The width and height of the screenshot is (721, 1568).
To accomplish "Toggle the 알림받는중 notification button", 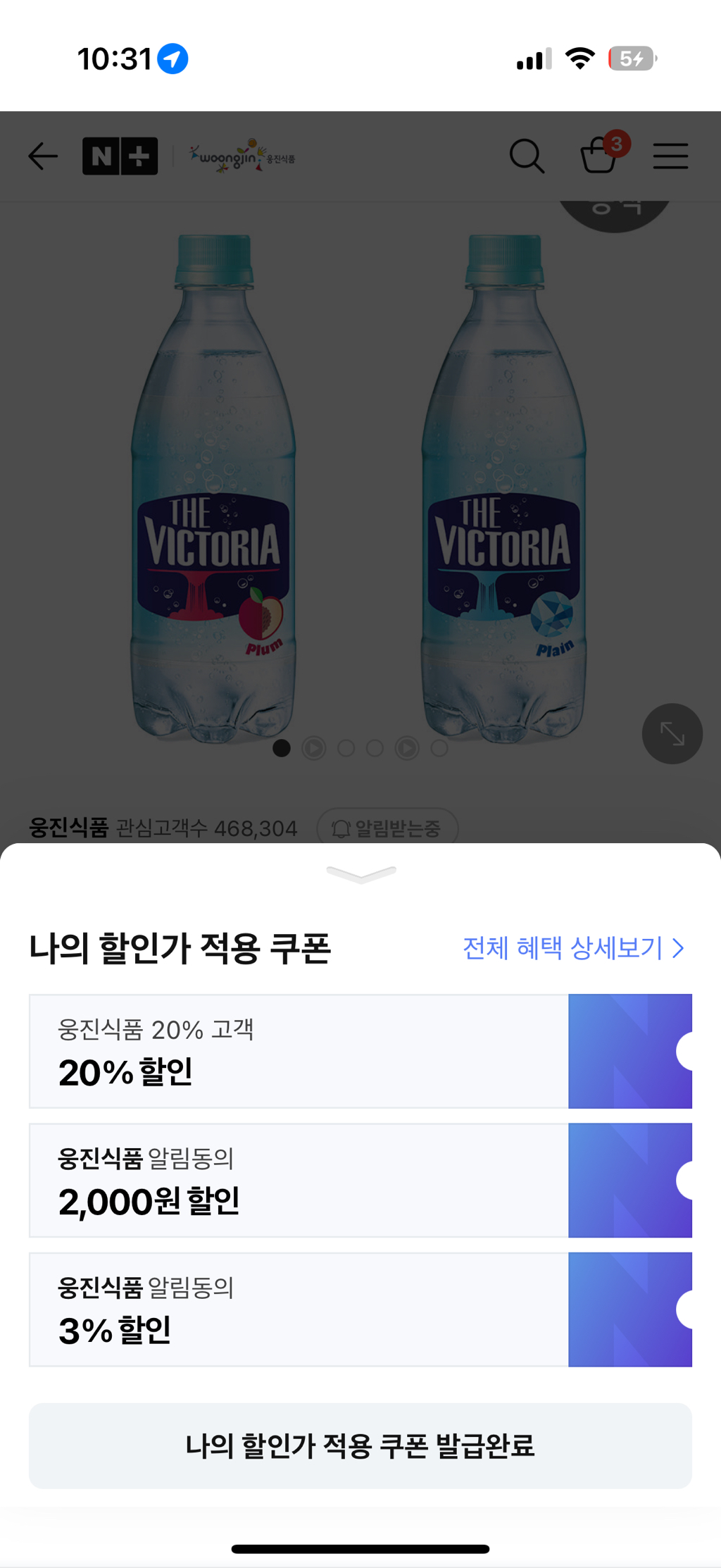I will coord(387,828).
